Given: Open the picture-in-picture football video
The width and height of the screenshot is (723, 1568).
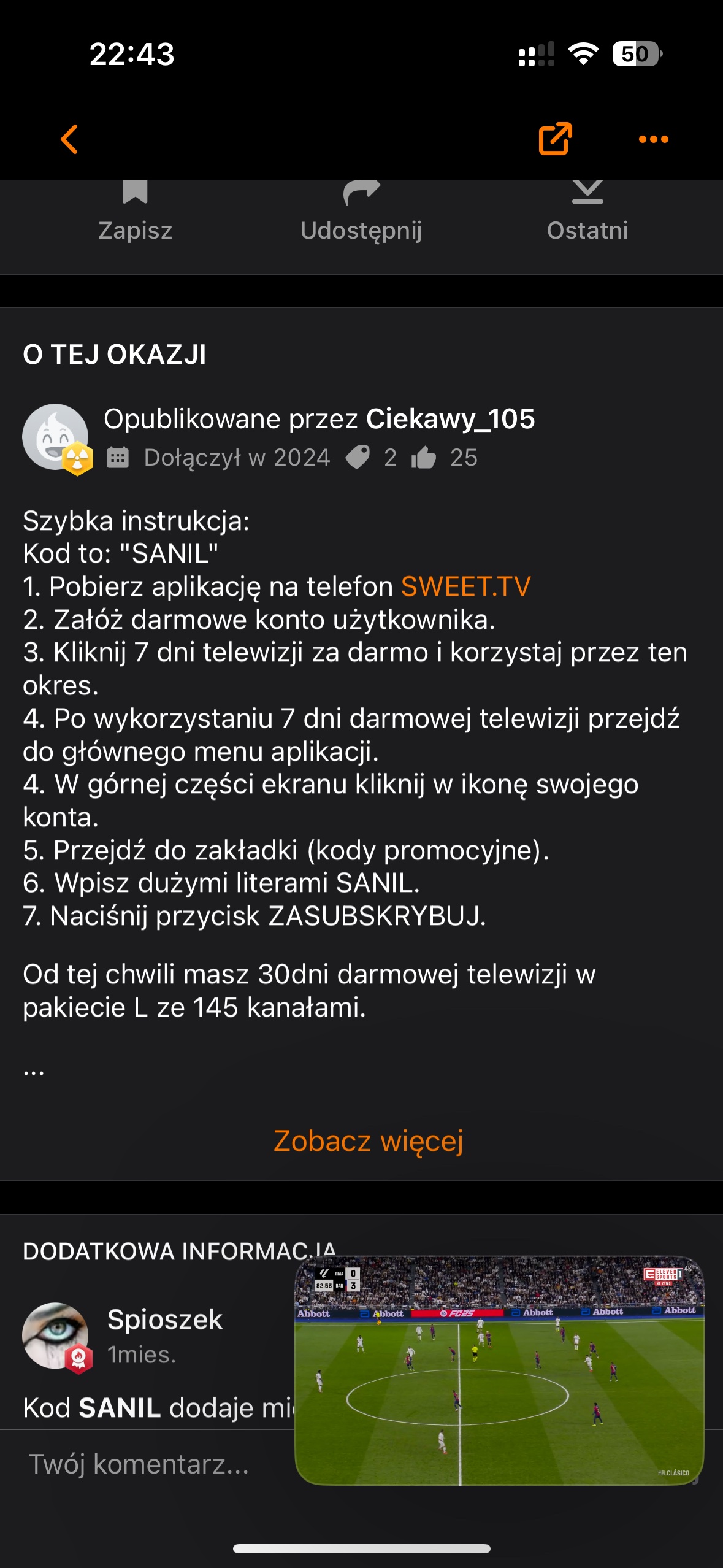Looking at the screenshot, I should point(499,1370).
